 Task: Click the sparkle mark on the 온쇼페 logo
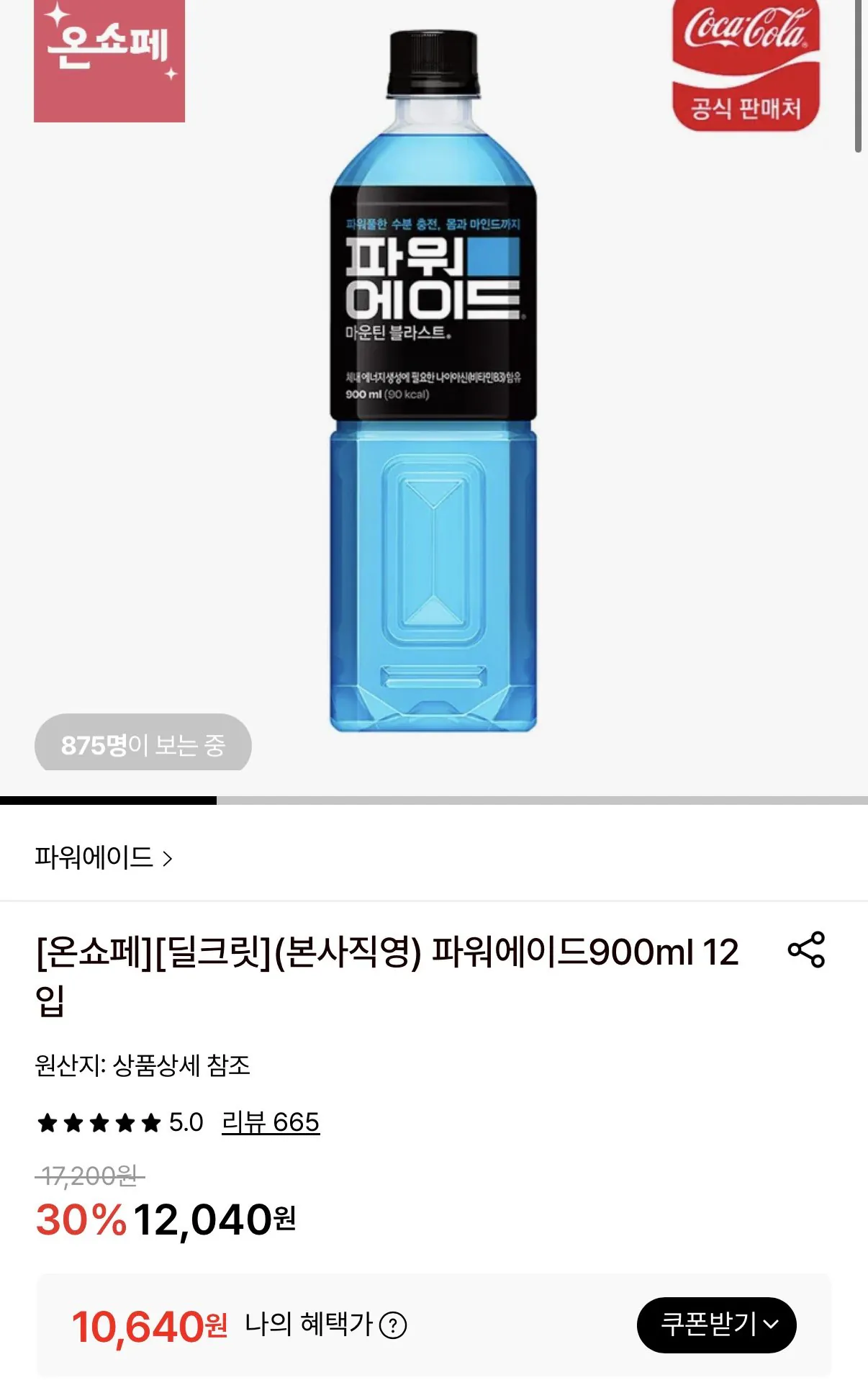tap(59, 16)
